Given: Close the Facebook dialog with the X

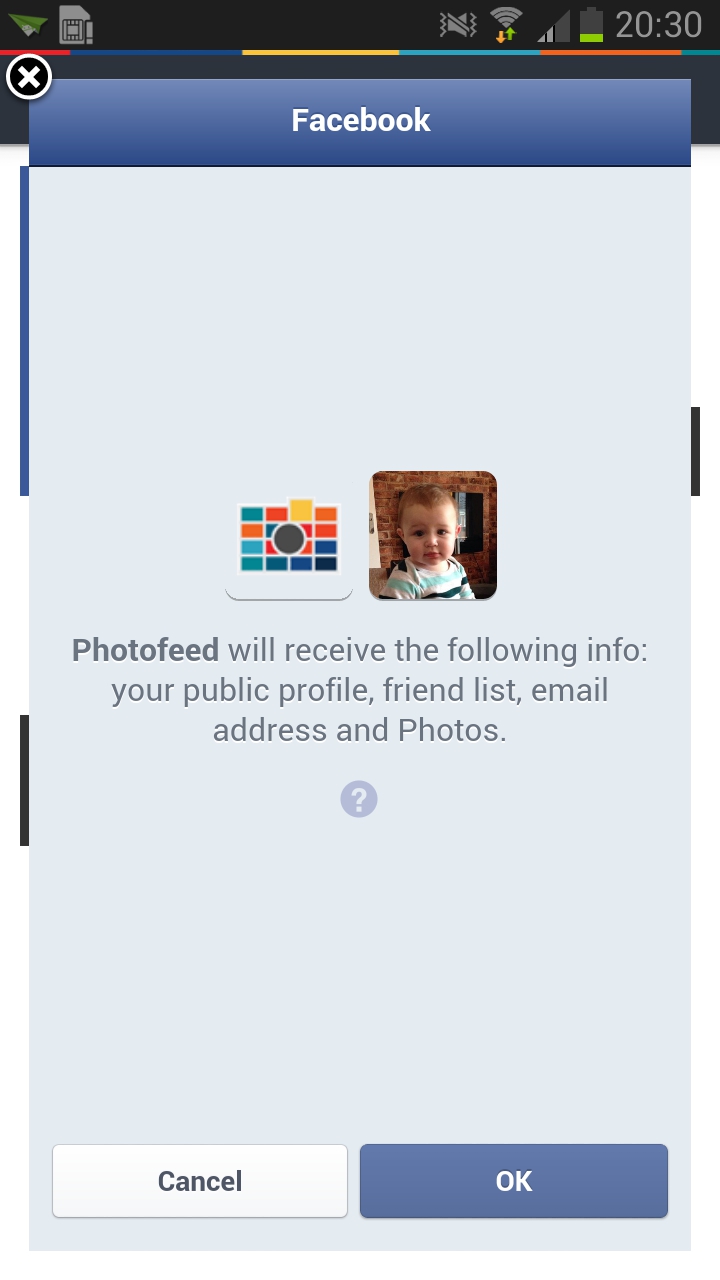Looking at the screenshot, I should pyautogui.click(x=29, y=78).
